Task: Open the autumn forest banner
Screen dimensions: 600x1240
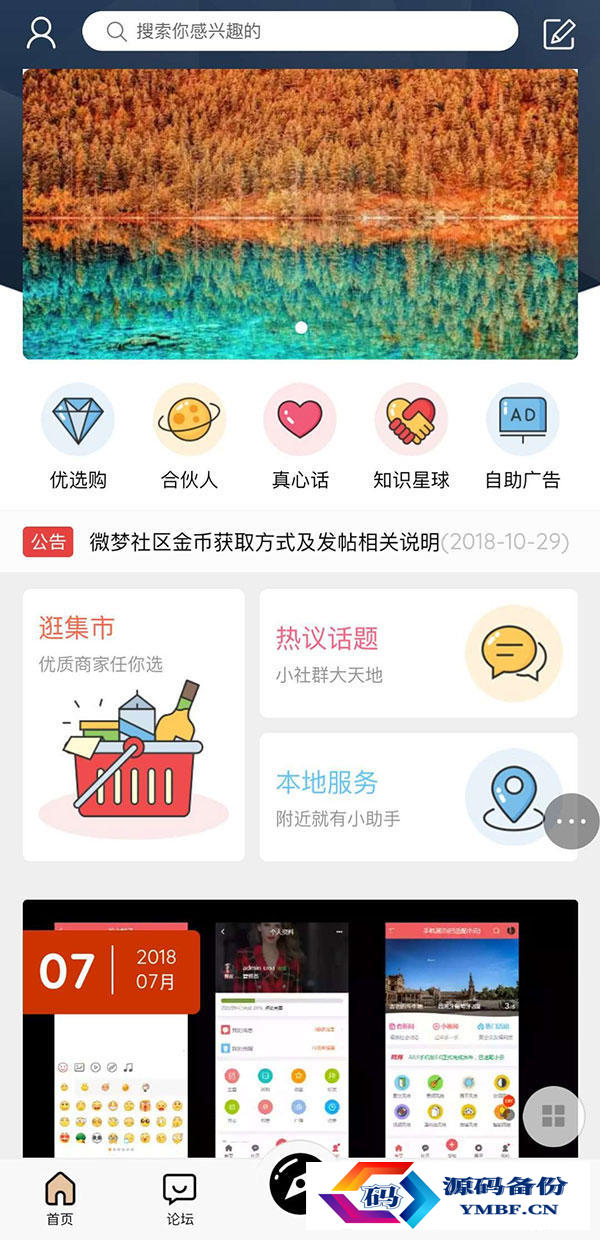Action: 300,214
